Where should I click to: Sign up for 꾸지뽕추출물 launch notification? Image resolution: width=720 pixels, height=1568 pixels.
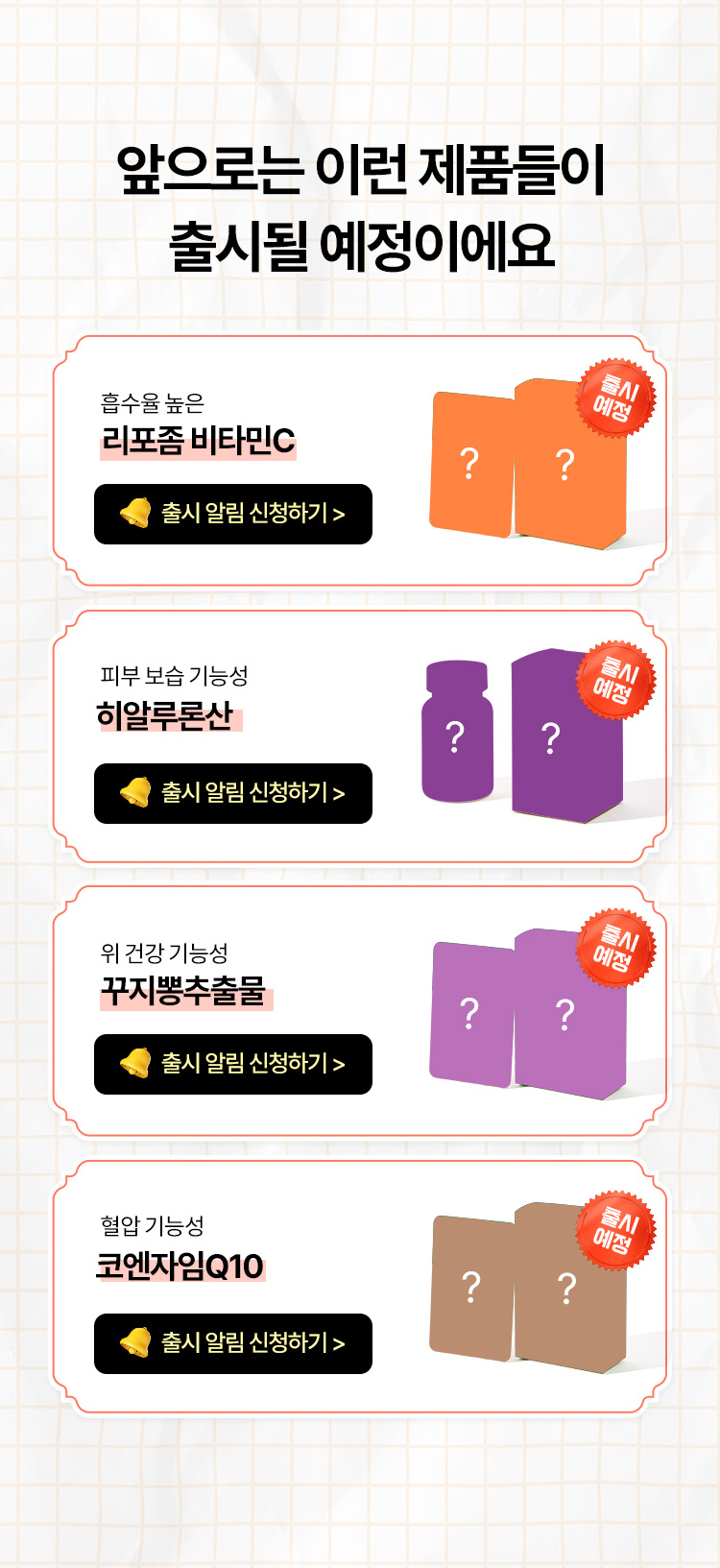[x=233, y=1064]
